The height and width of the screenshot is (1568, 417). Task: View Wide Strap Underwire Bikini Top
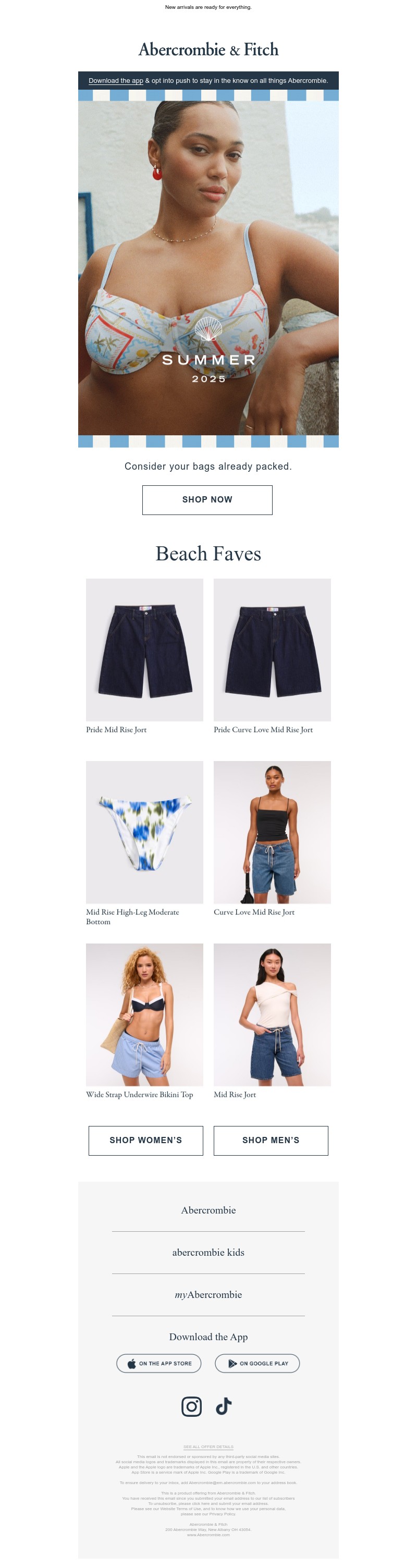pyautogui.click(x=144, y=1015)
